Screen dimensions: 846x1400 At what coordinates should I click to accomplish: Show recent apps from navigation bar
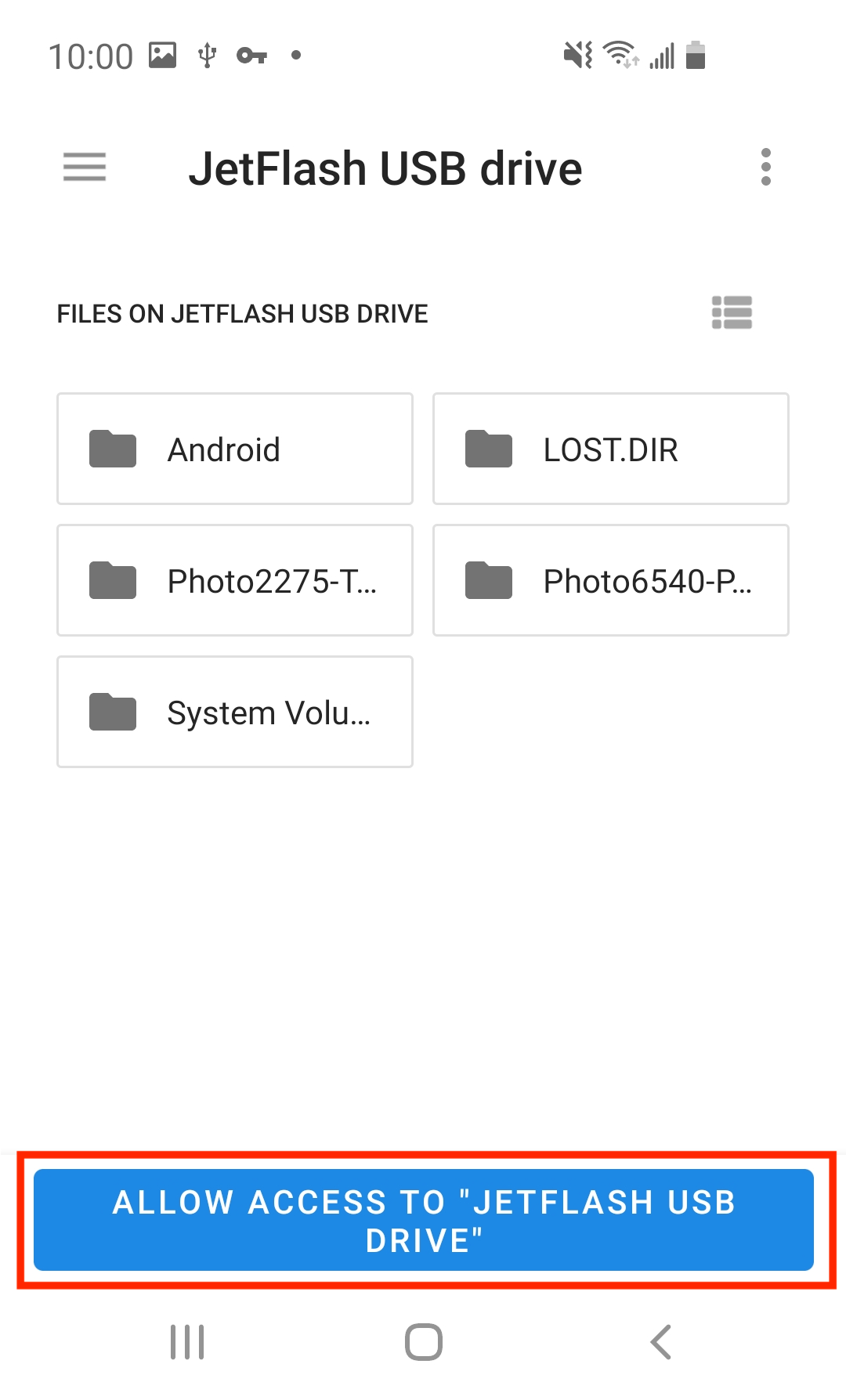point(187,1342)
